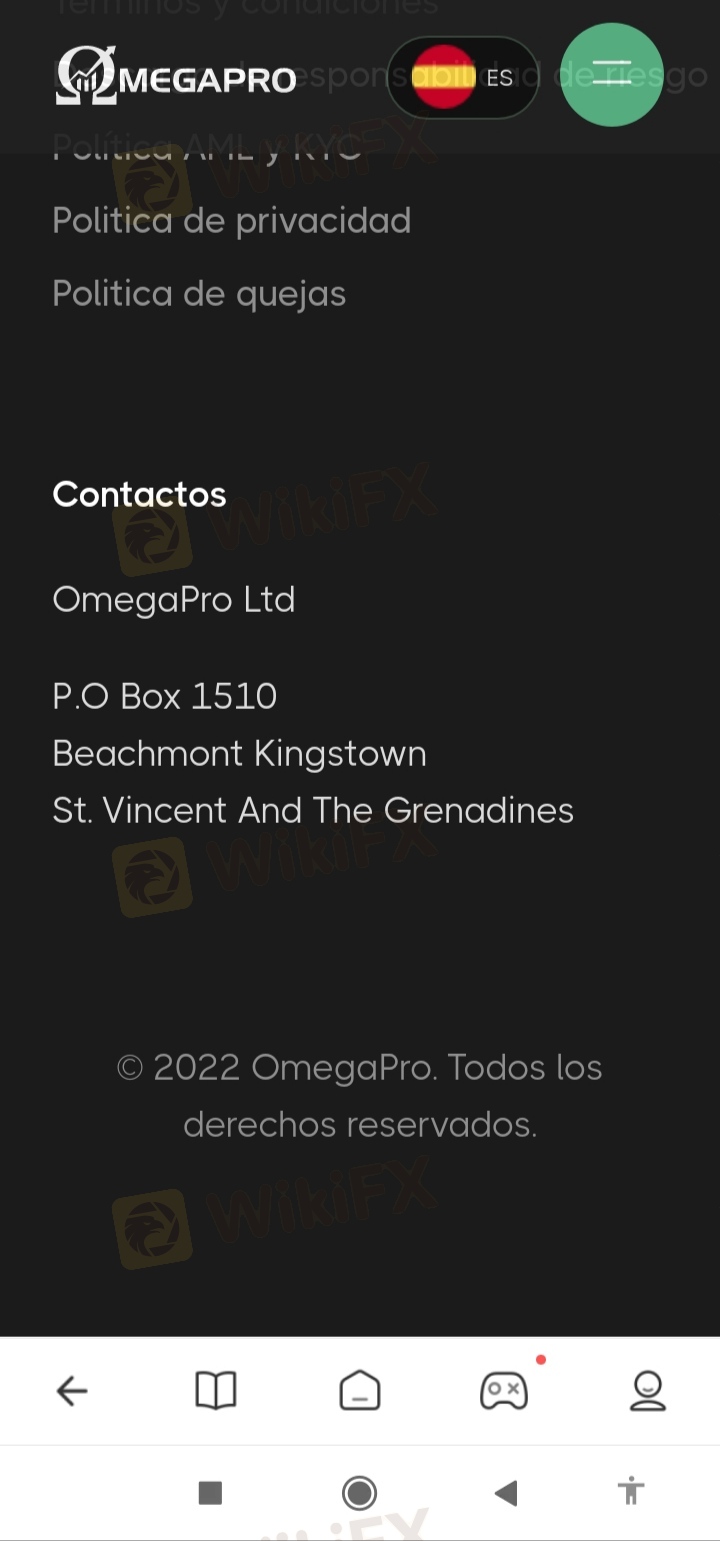The image size is (720, 1541).
Task: Open the browser profile icon
Action: (x=648, y=1391)
